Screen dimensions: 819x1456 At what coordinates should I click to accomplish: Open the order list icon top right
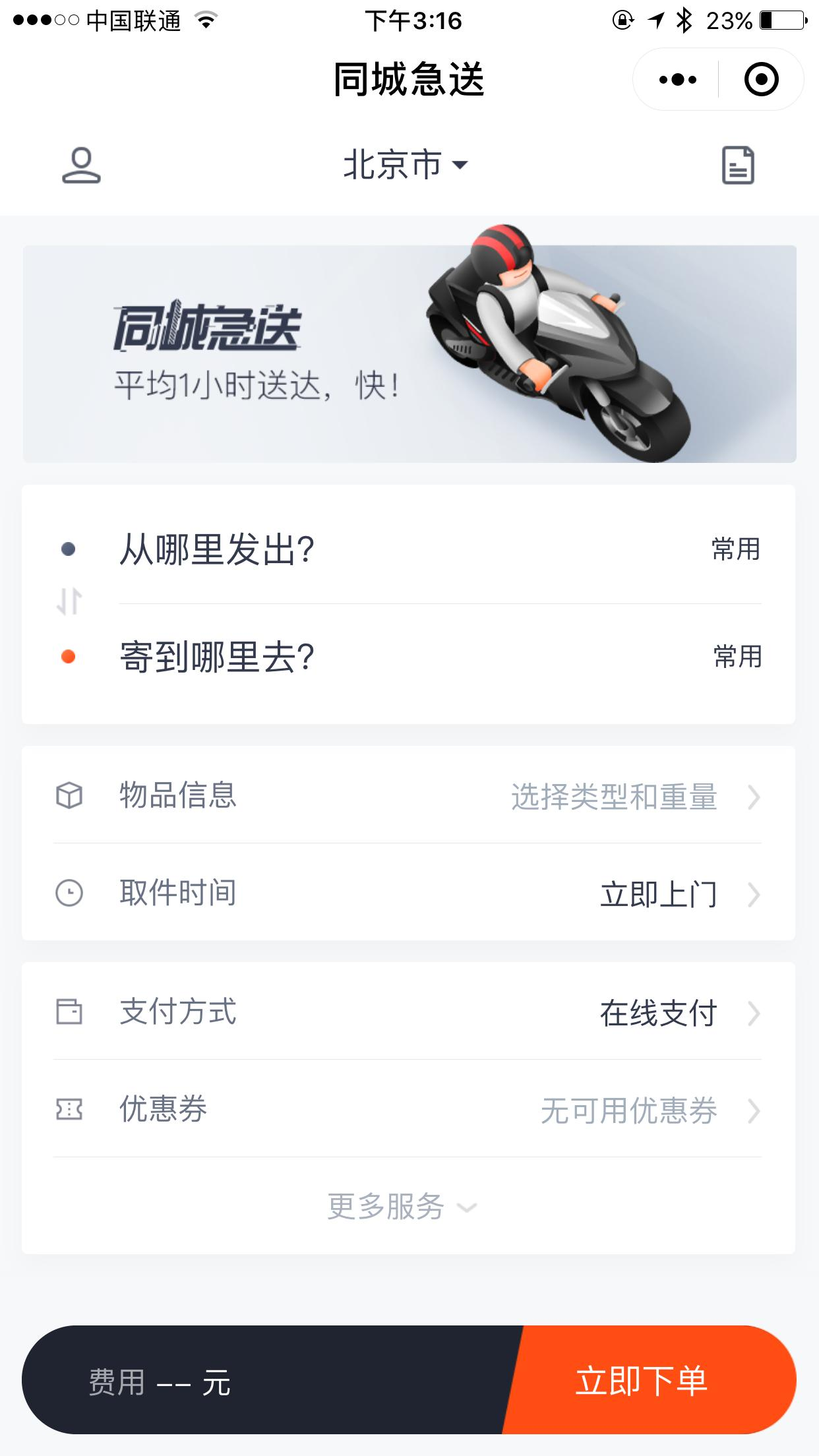(x=737, y=166)
